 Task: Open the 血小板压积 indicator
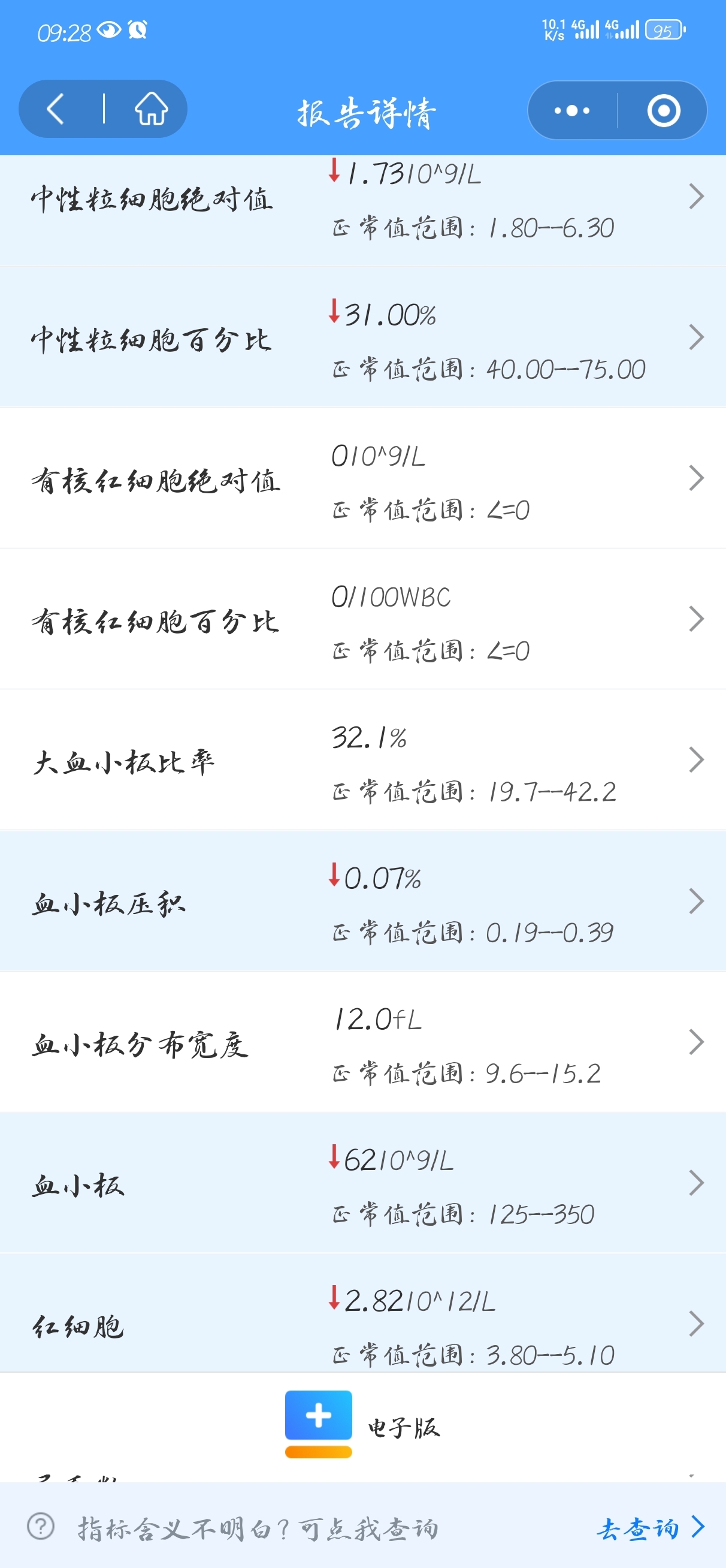(362, 901)
